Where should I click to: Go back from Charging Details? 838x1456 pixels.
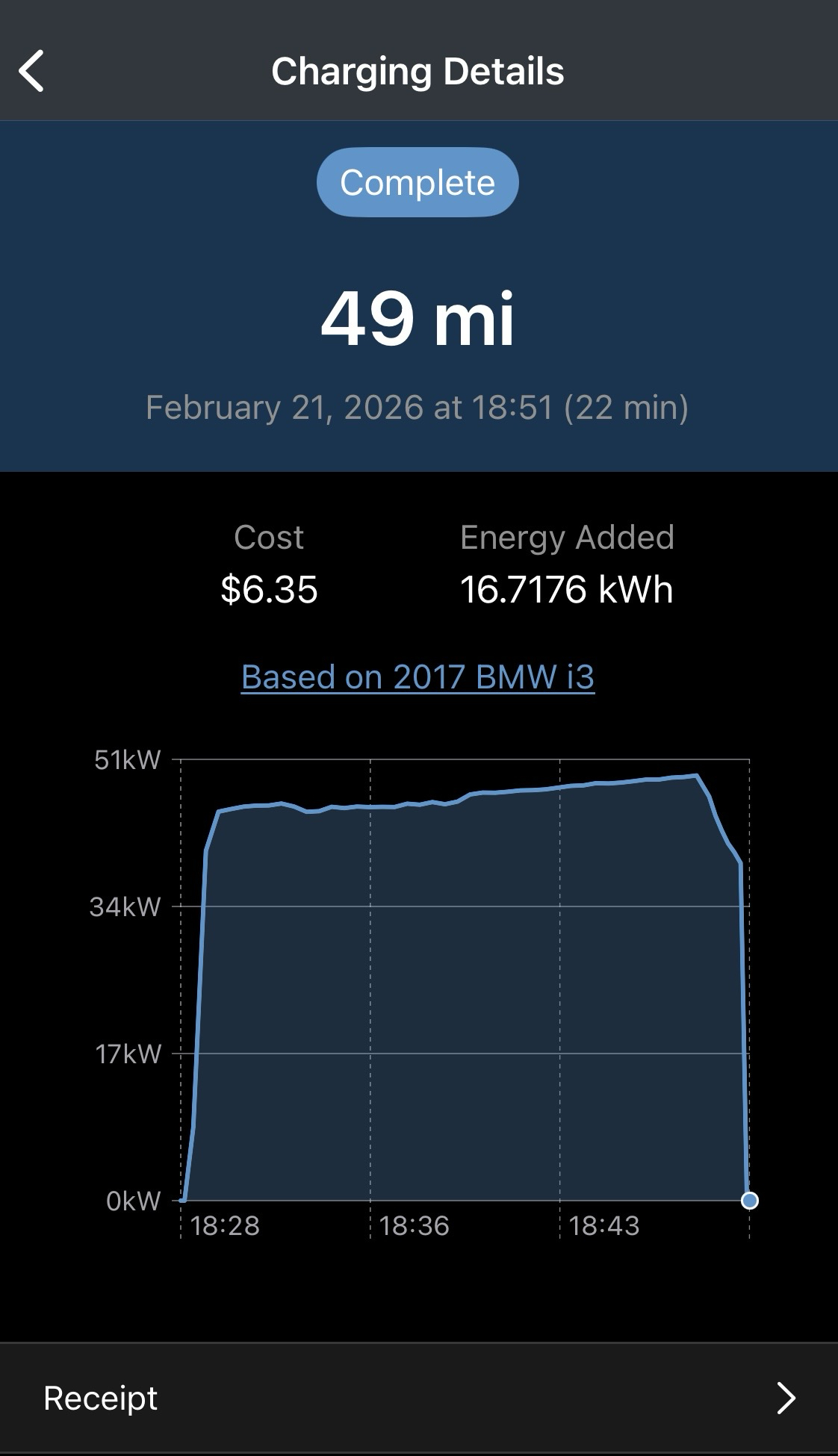[31, 72]
